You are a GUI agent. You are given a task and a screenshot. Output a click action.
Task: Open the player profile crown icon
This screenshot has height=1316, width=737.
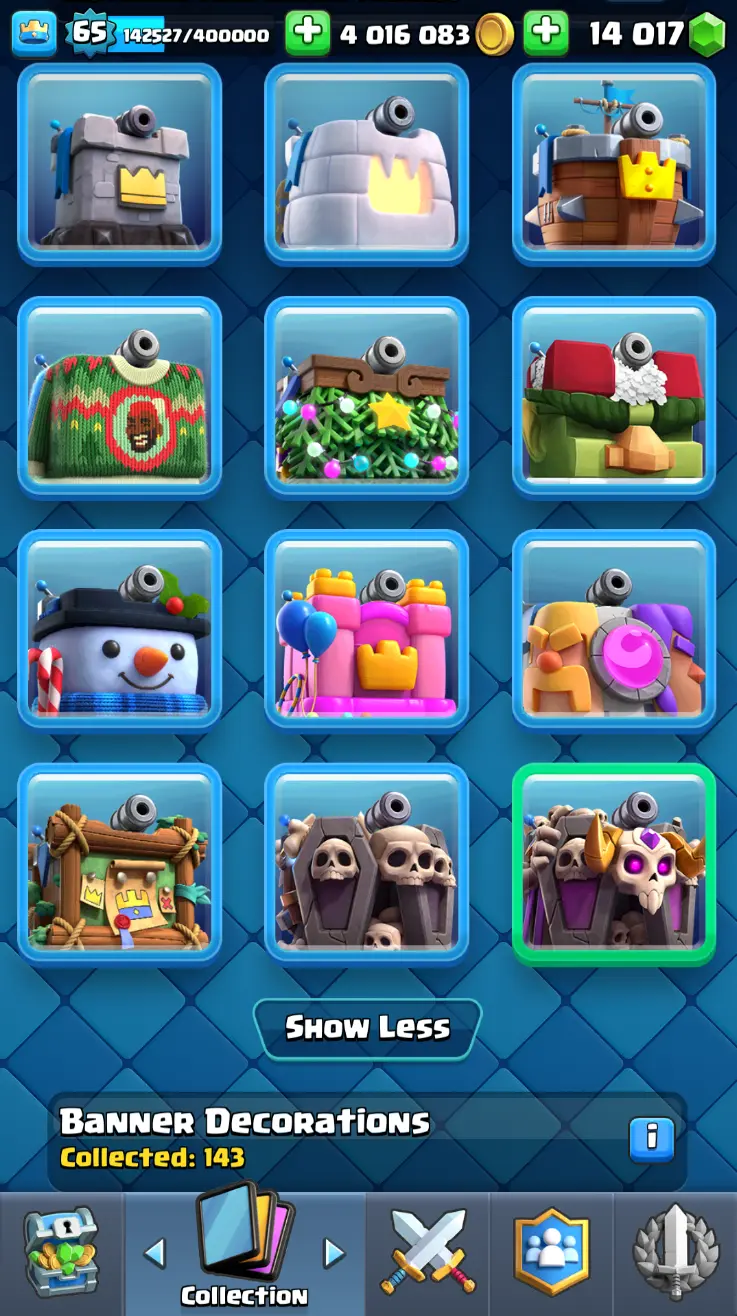point(34,33)
